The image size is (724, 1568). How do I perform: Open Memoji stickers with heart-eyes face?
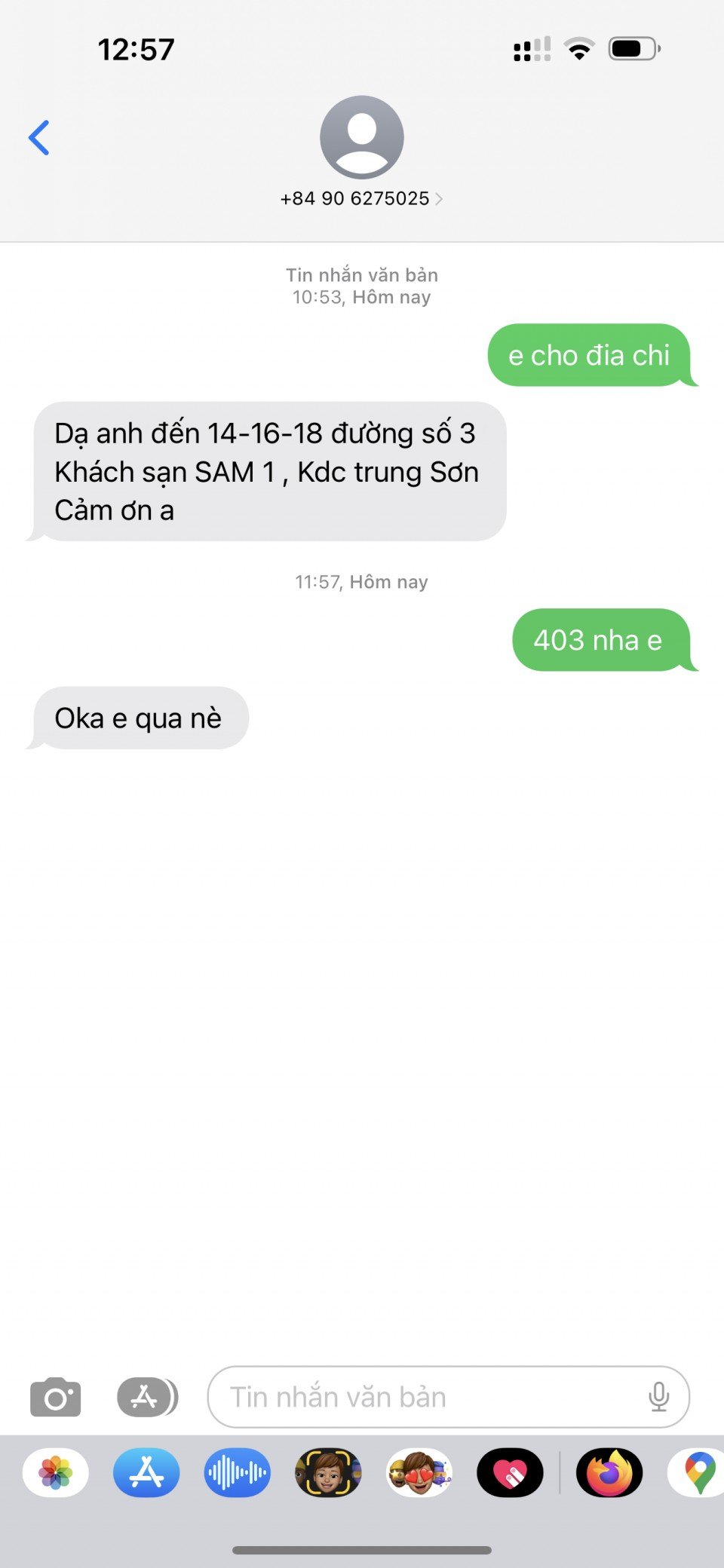click(x=419, y=1472)
